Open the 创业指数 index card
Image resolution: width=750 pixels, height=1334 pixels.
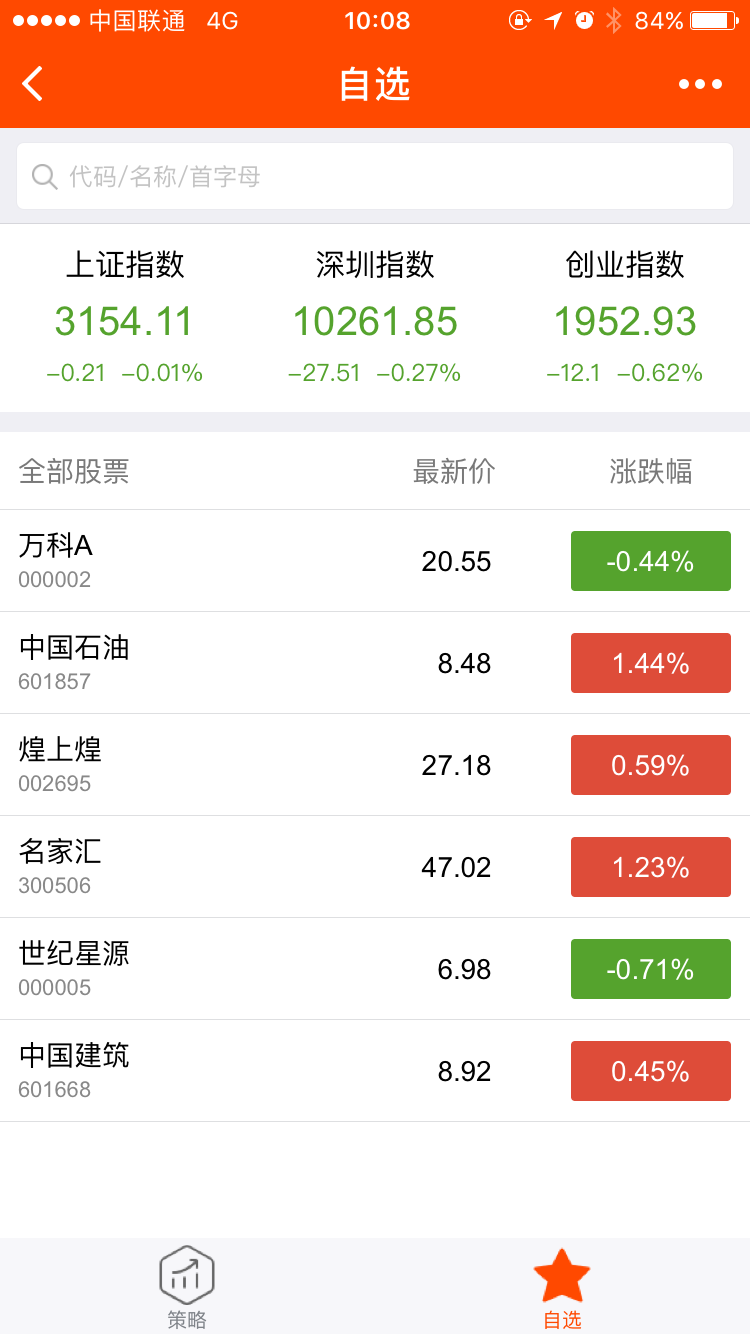(625, 318)
